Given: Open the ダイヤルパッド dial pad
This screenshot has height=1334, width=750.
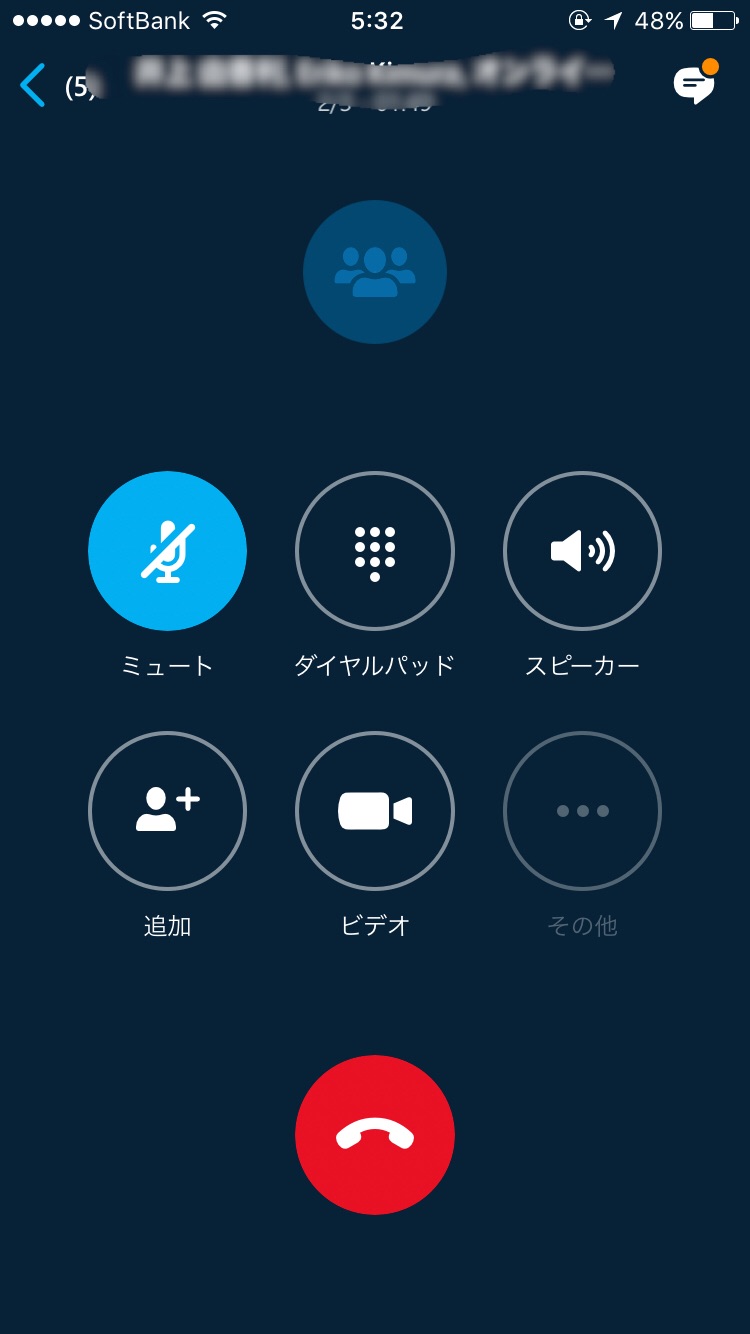Looking at the screenshot, I should (375, 551).
